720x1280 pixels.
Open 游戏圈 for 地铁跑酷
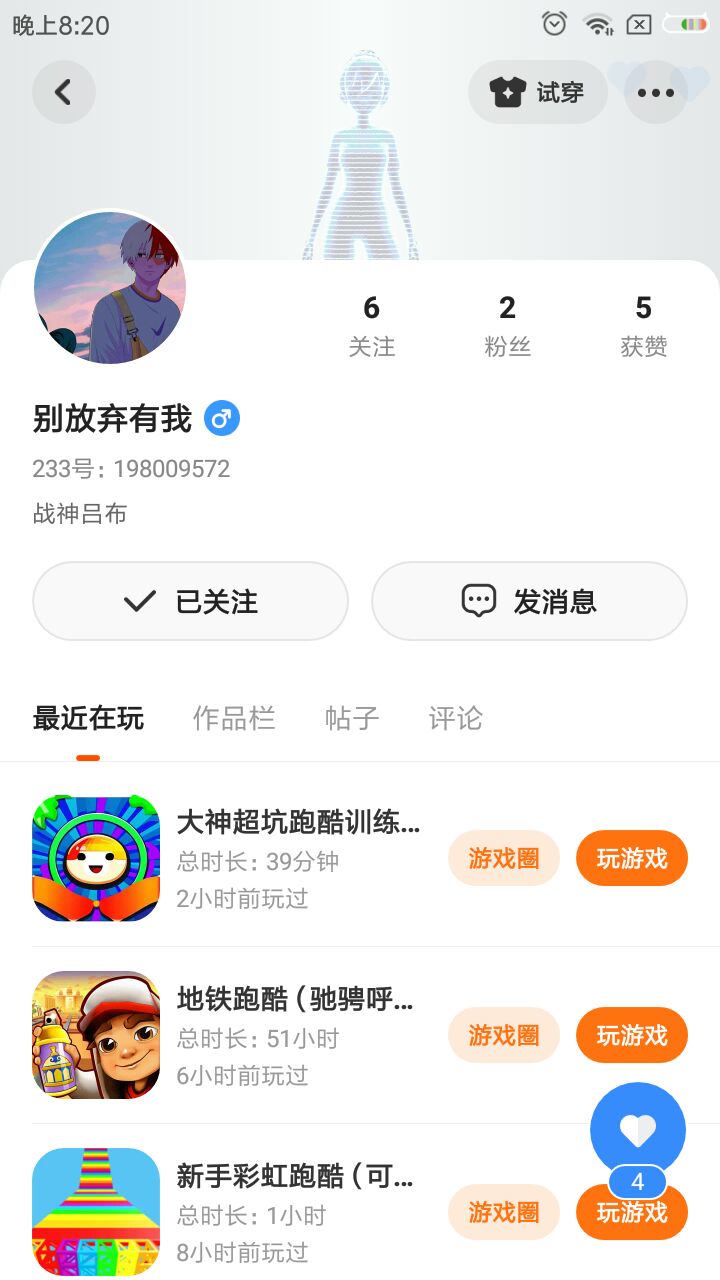tap(503, 1035)
